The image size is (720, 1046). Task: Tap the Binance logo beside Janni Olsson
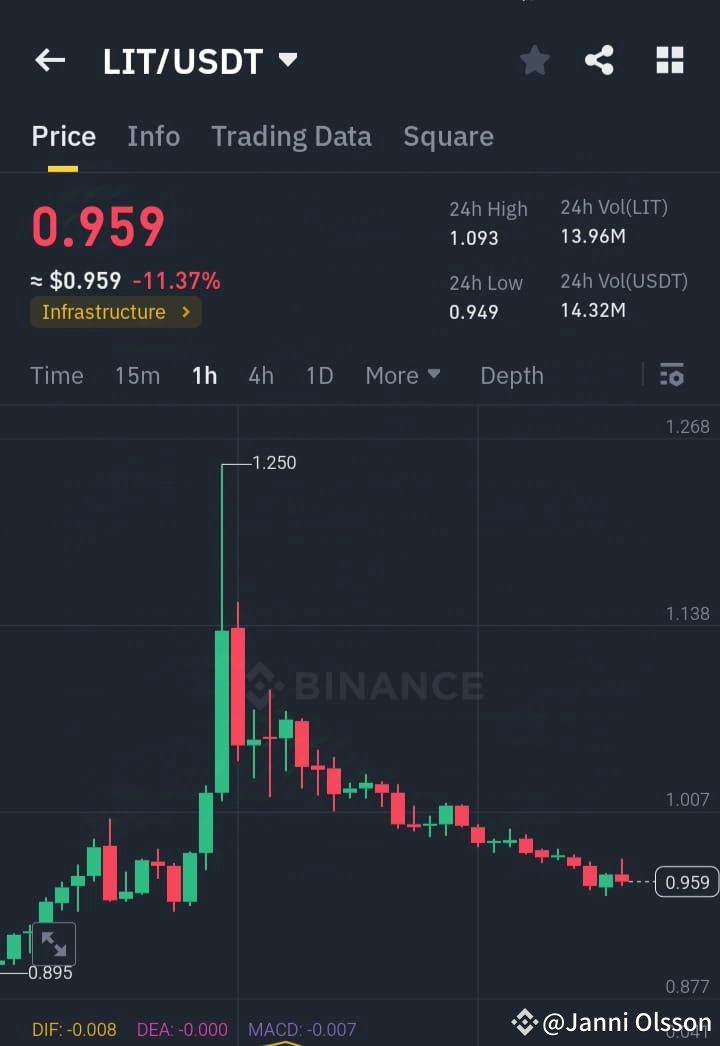(524, 1021)
